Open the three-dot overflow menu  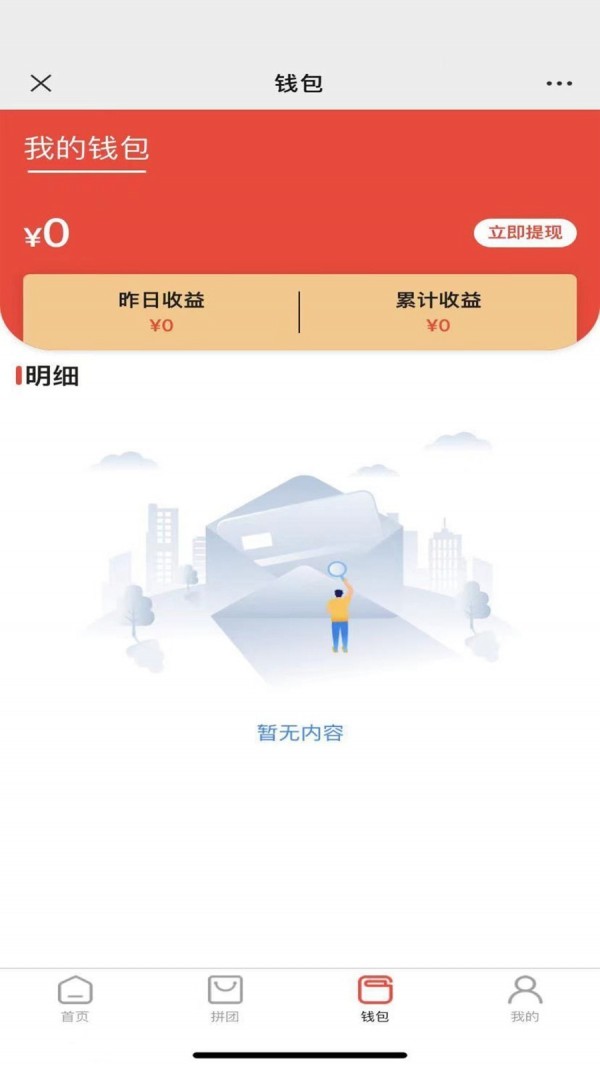tap(559, 83)
